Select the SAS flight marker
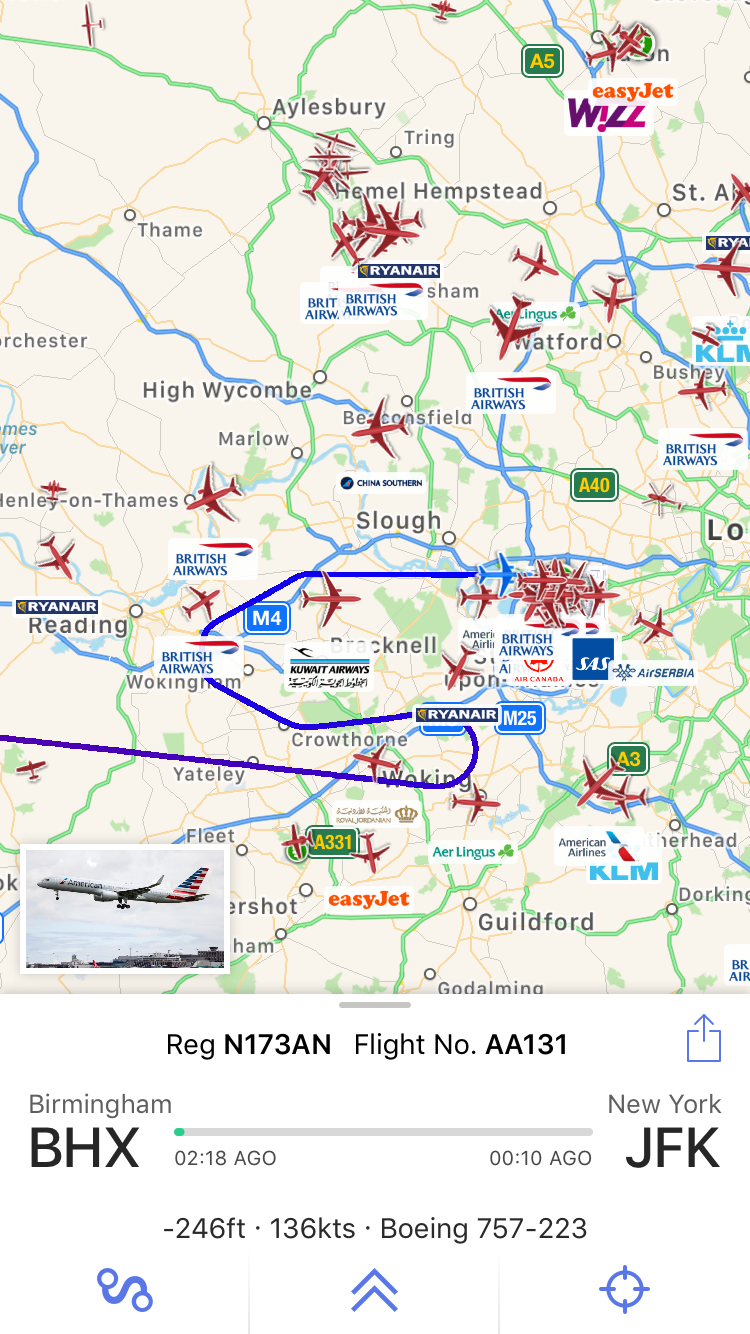Screen dimensions: 750x1334 click(592, 662)
